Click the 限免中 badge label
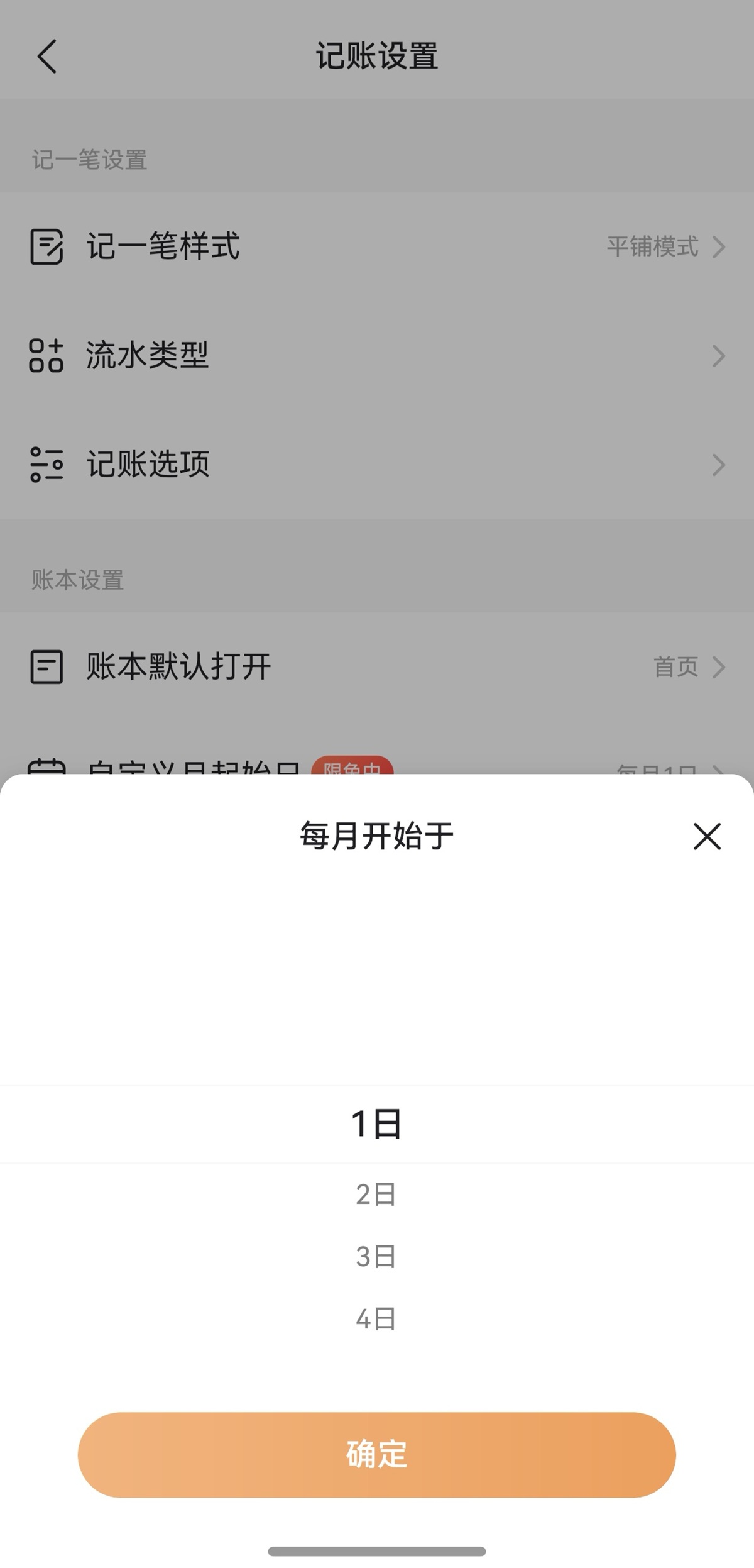Viewport: 754px width, 1568px height. (x=354, y=771)
